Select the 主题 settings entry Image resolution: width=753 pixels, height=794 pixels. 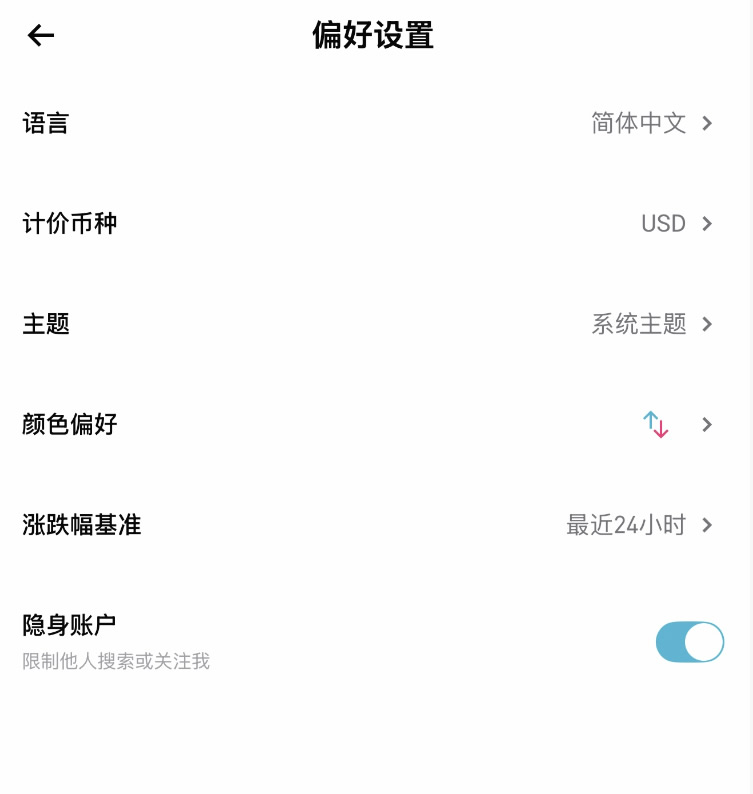tap(376, 324)
